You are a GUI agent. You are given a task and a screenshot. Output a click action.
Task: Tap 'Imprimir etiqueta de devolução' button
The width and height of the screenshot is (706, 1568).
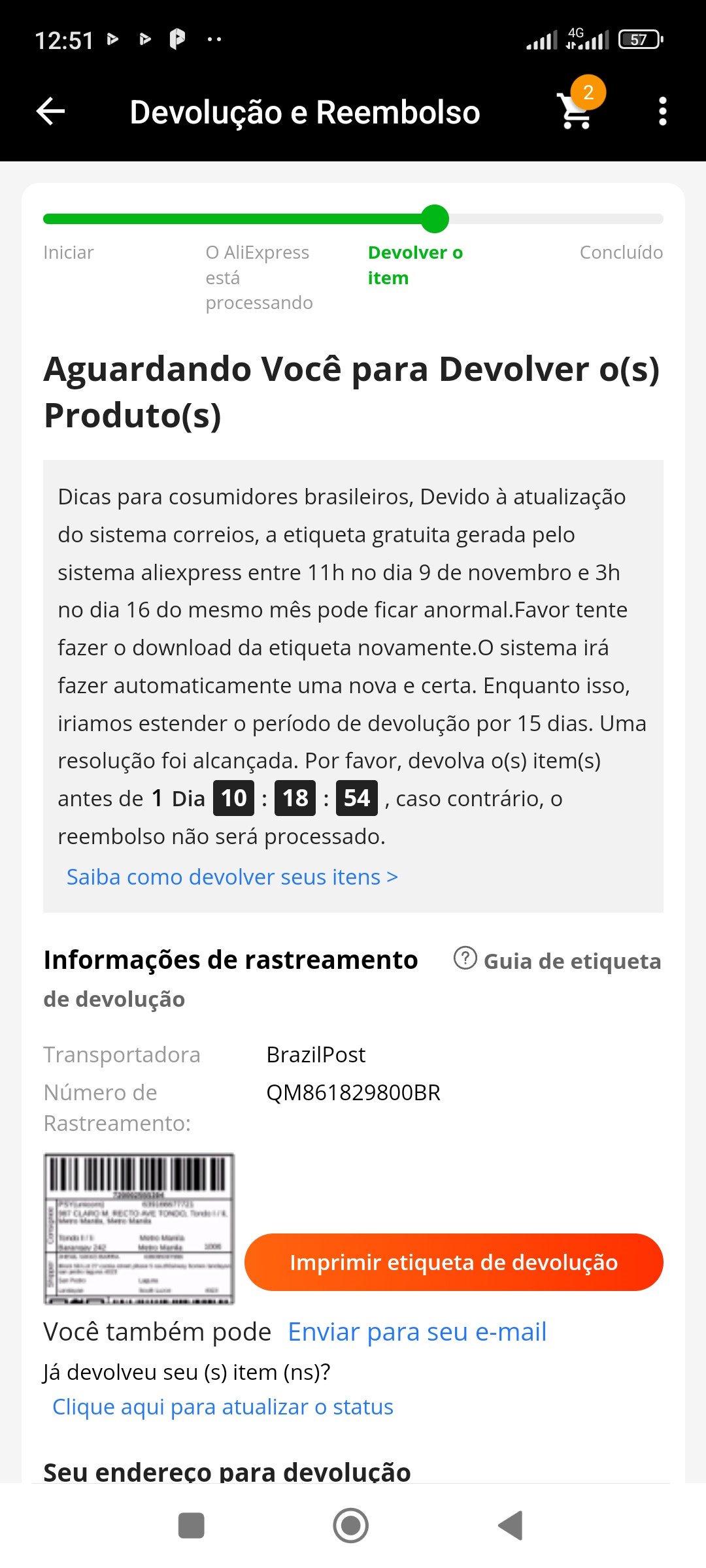pyautogui.click(x=454, y=1262)
